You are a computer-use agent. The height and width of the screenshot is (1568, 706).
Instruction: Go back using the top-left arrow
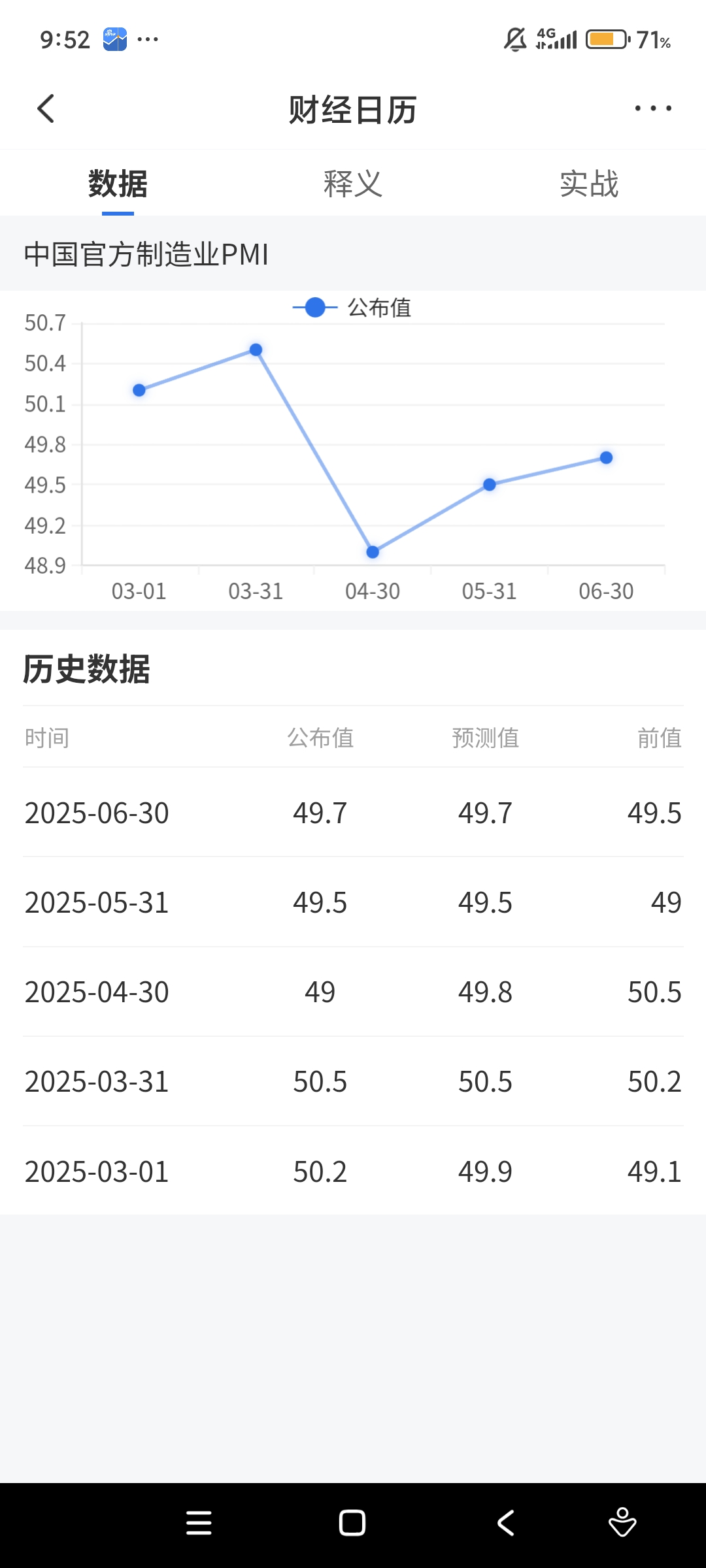click(46, 108)
